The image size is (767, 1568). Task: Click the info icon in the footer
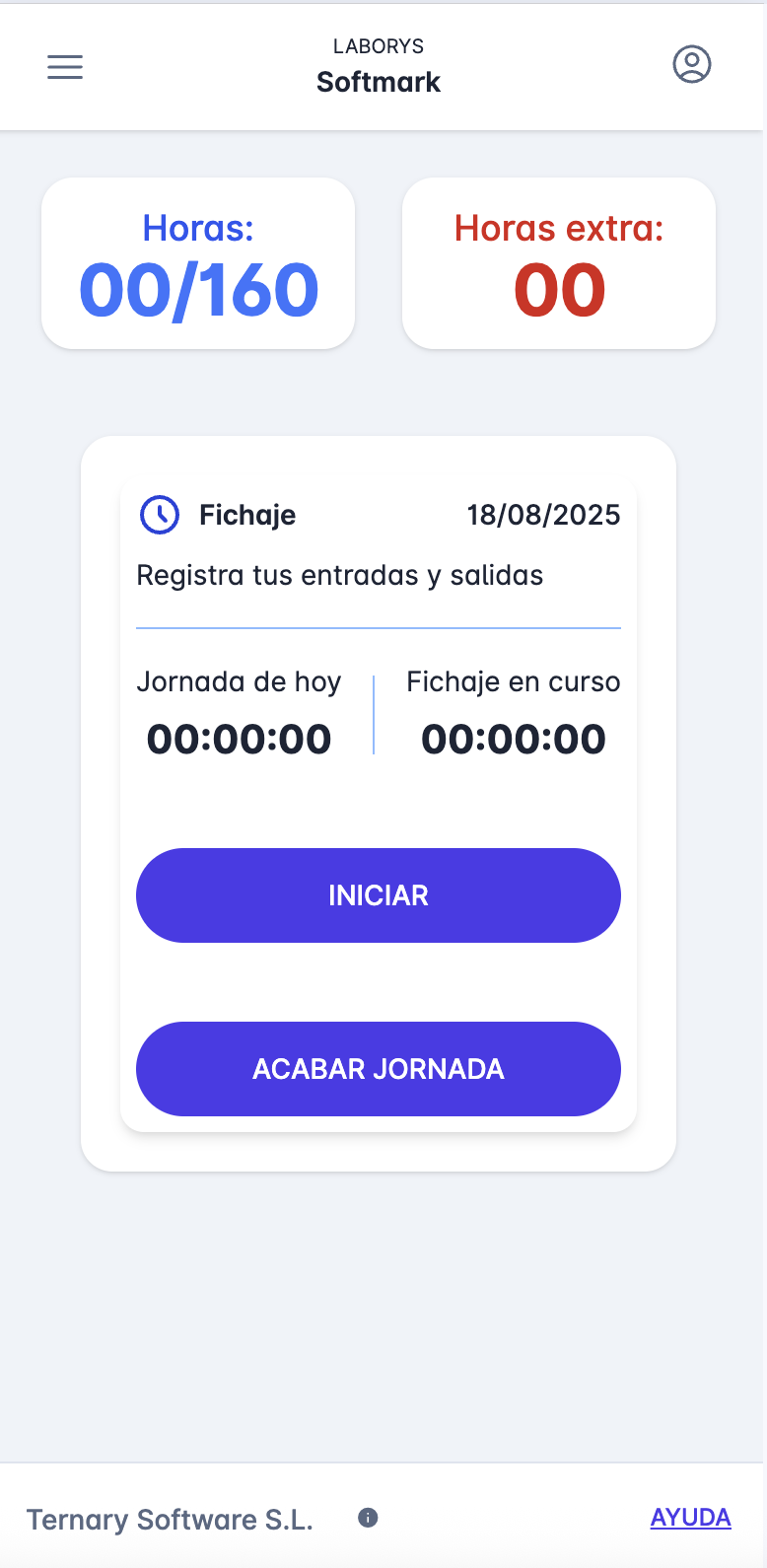(369, 1518)
